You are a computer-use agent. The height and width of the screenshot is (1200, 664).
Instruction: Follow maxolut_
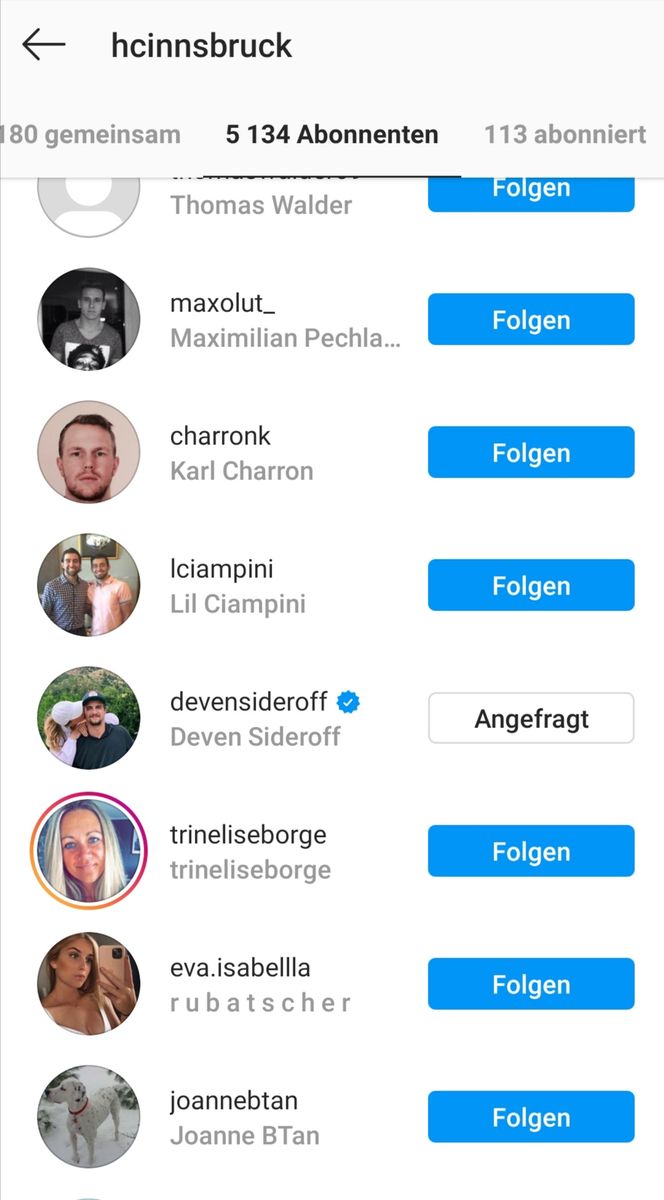[531, 320]
